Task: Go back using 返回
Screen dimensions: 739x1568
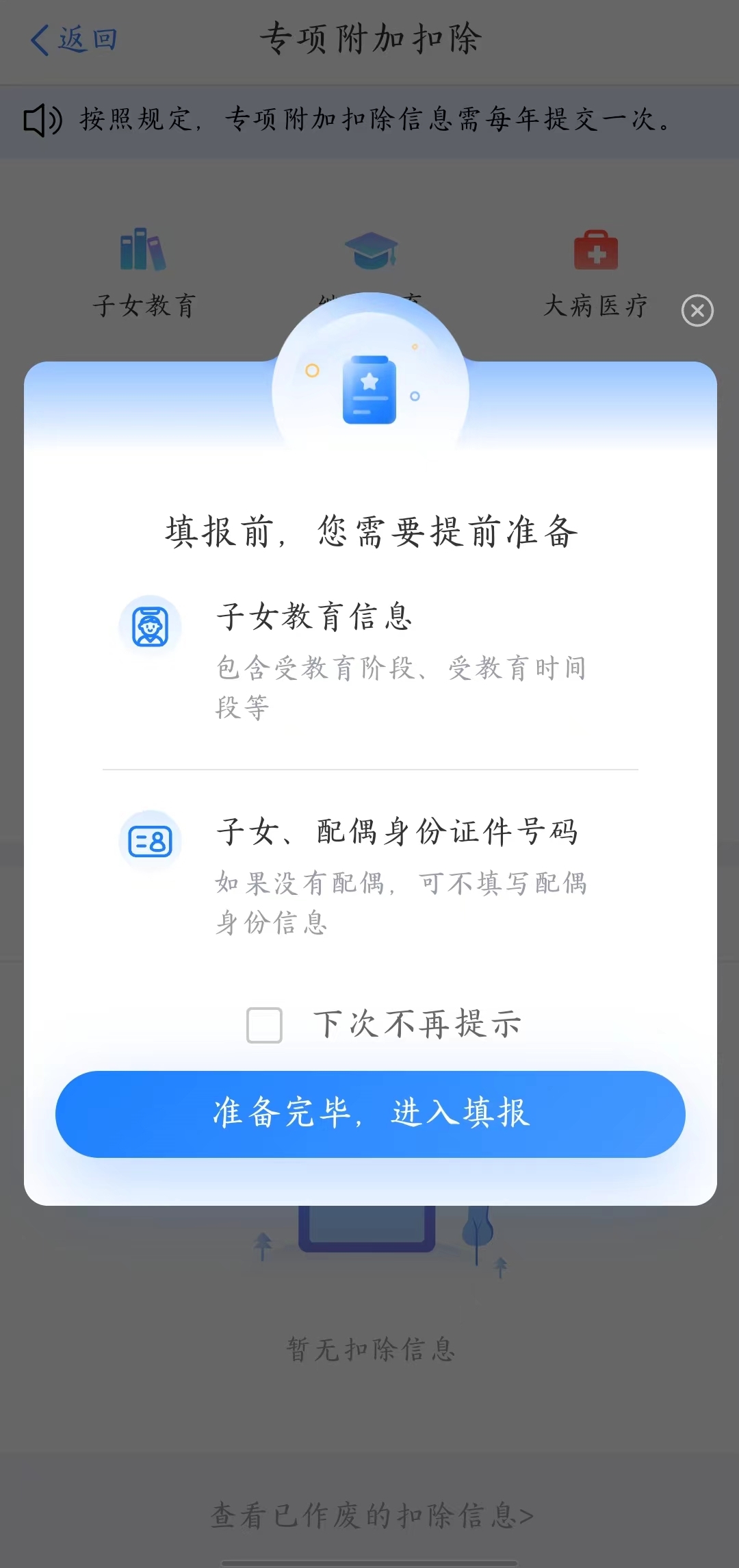Action: pyautogui.click(x=74, y=40)
